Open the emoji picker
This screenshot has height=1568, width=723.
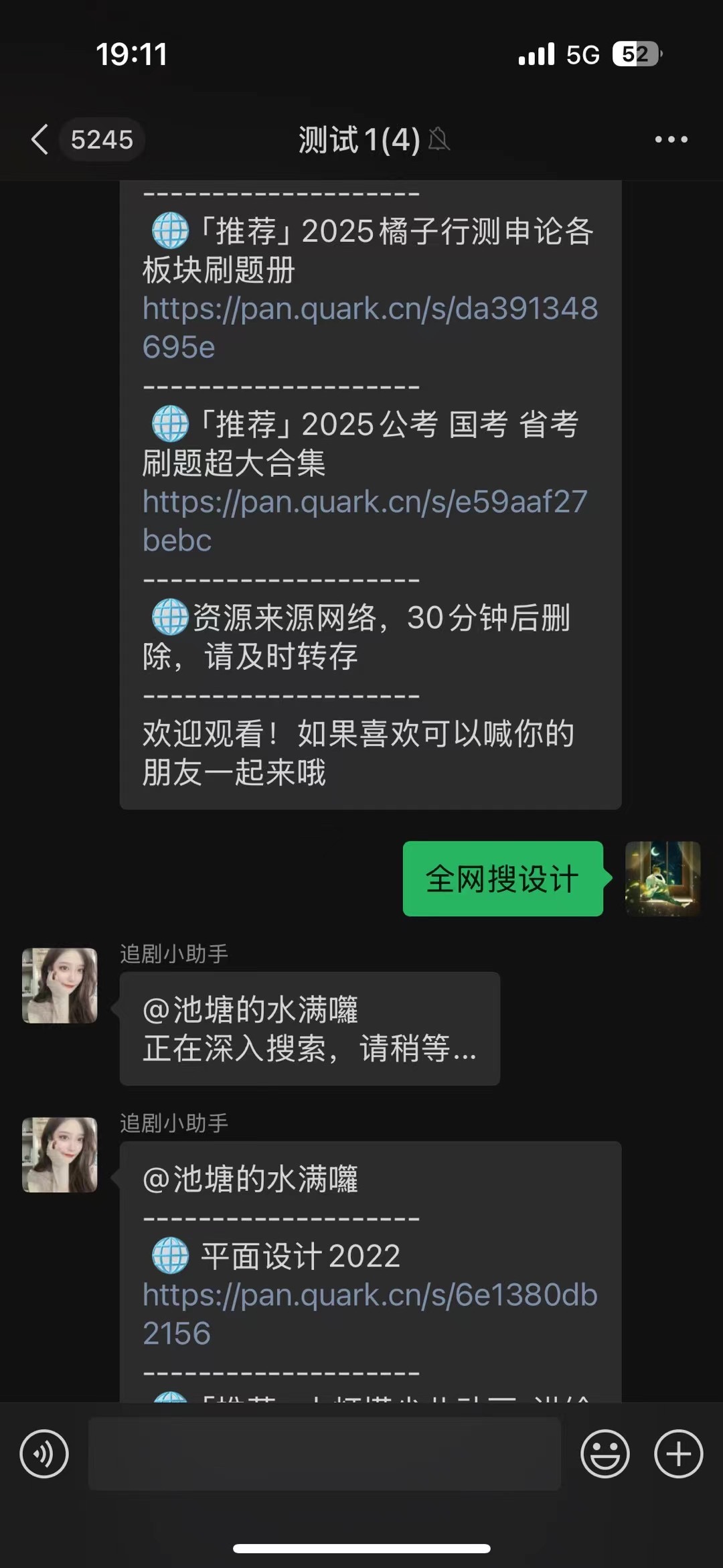click(605, 1454)
